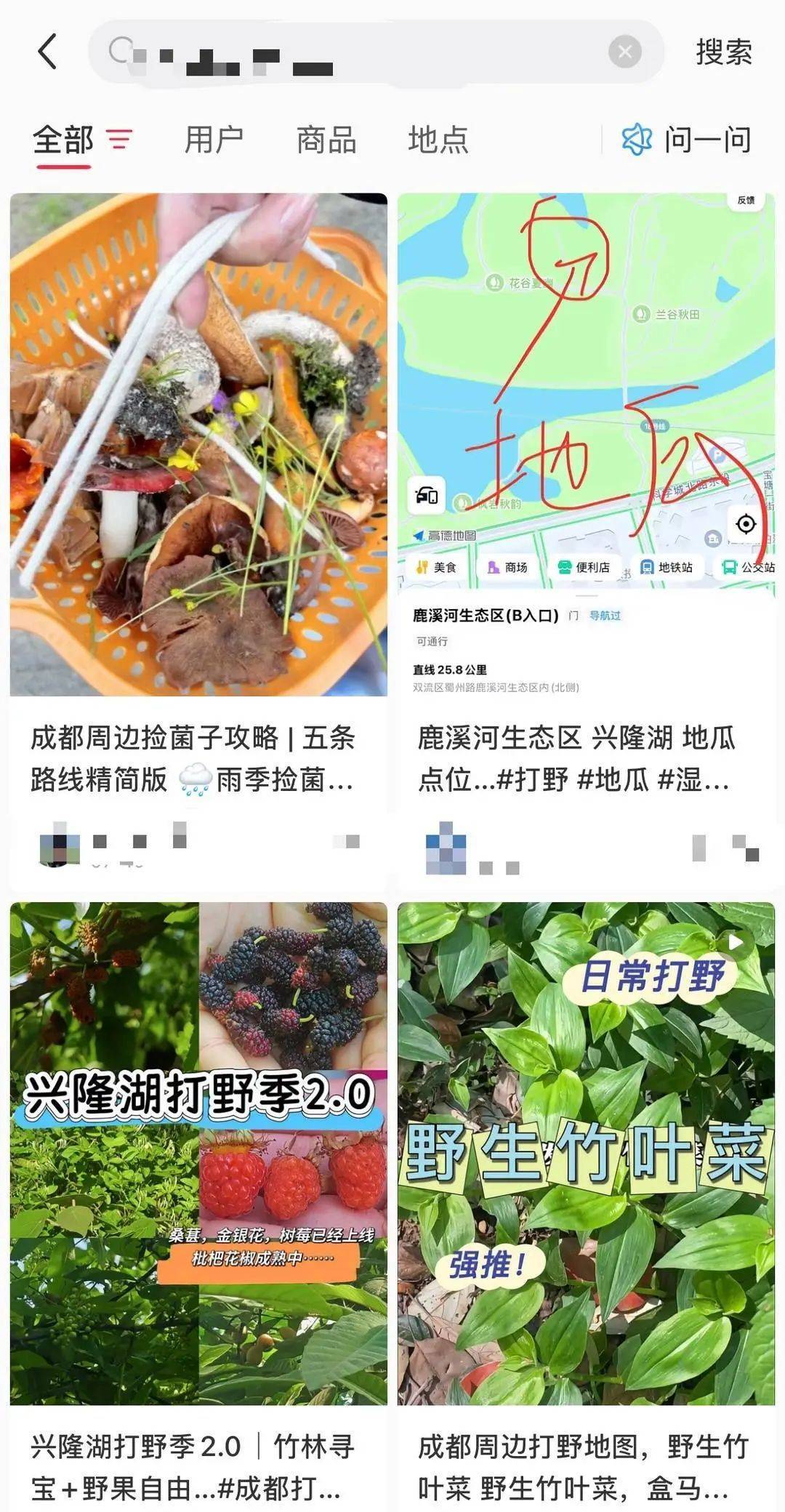Clear the search query text

click(x=624, y=52)
